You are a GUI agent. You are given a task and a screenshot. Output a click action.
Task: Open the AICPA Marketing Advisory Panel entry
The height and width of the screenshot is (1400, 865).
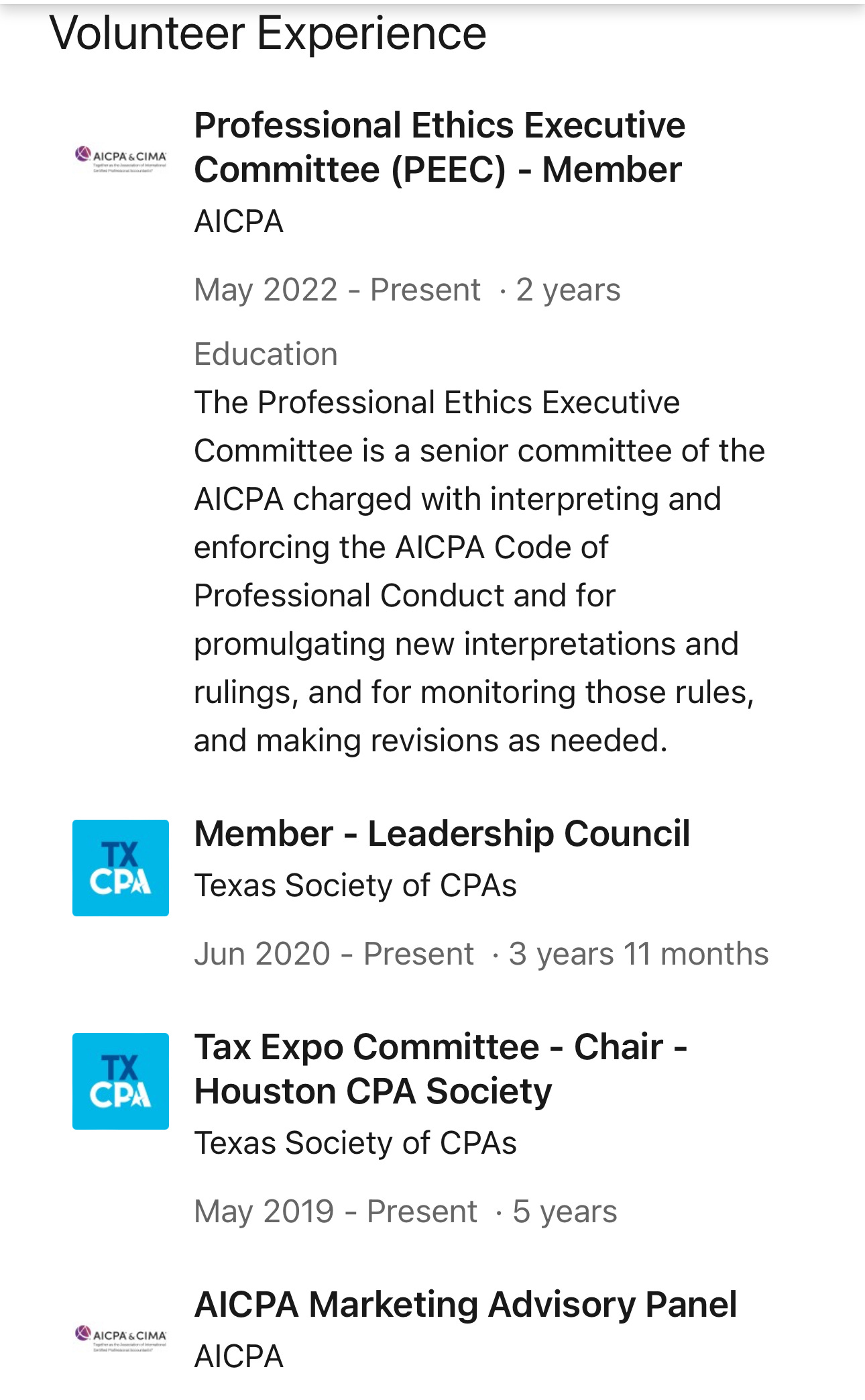tap(465, 1305)
